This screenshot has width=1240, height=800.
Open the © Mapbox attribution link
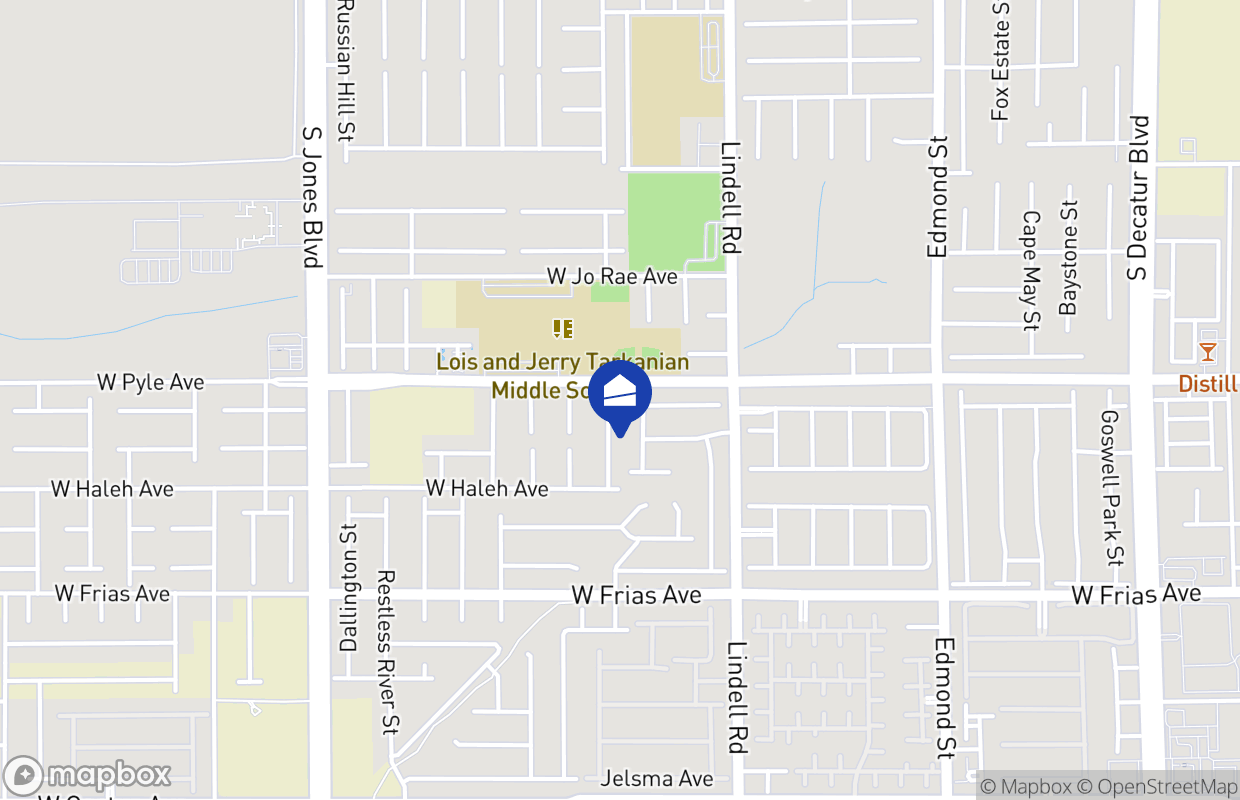(x=1026, y=787)
